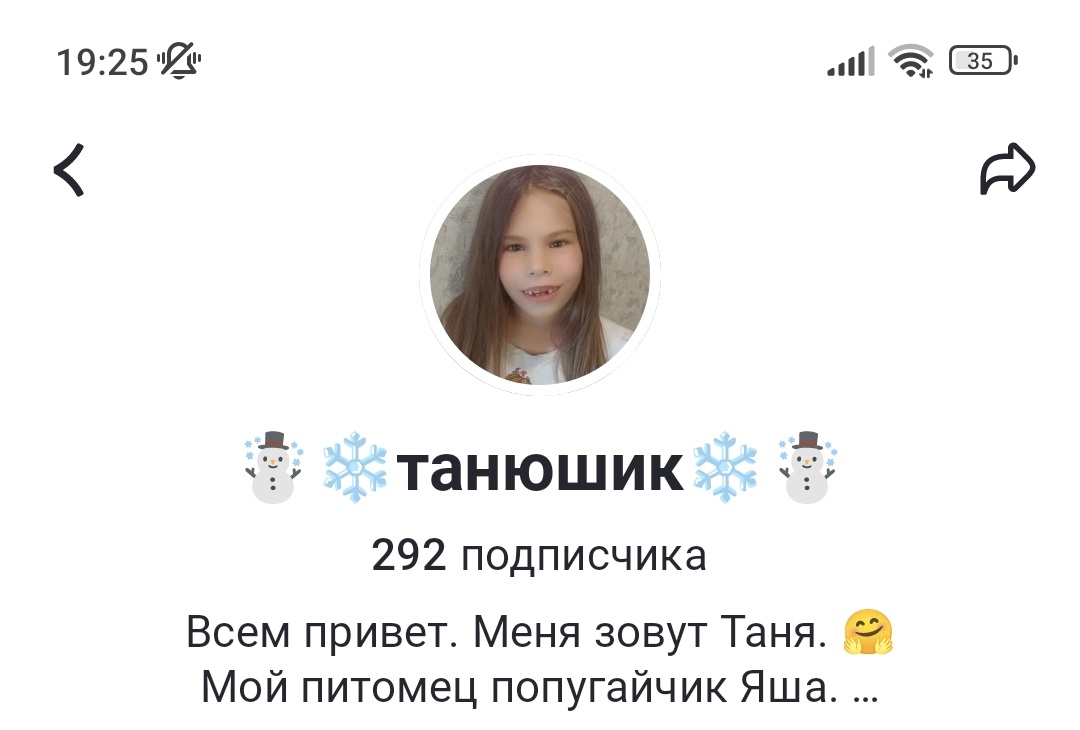Open the танюшик profile picture

540,275
